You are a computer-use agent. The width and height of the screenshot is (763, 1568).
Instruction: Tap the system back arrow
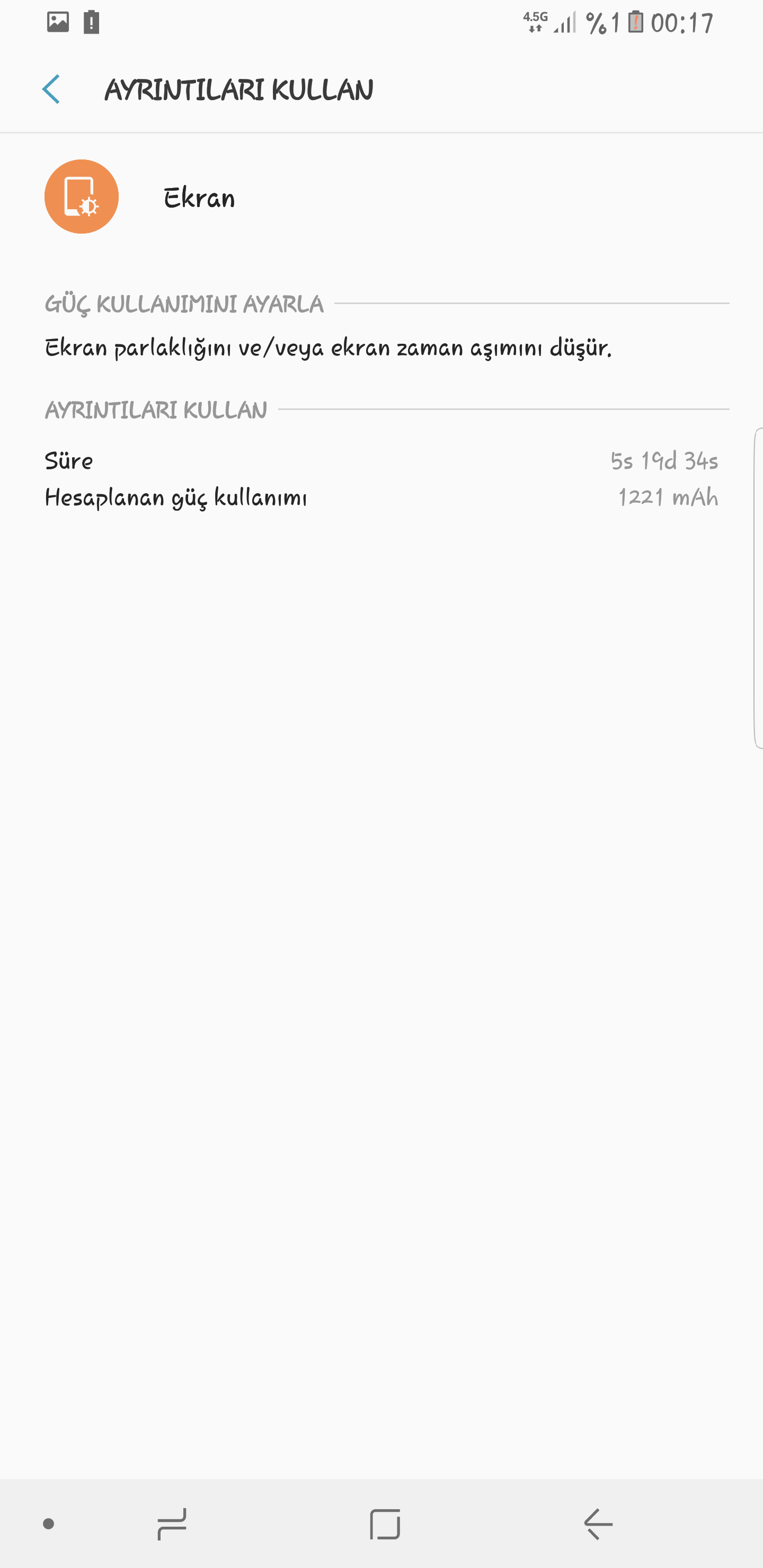[598, 1524]
